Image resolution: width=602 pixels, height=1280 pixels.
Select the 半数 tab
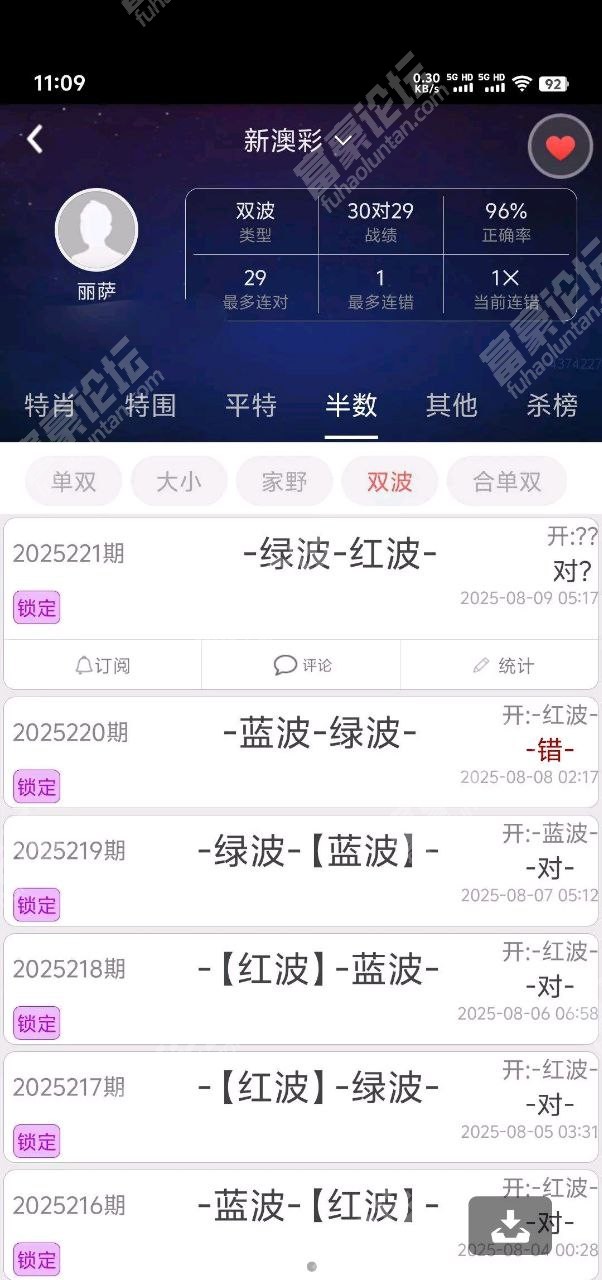click(351, 405)
